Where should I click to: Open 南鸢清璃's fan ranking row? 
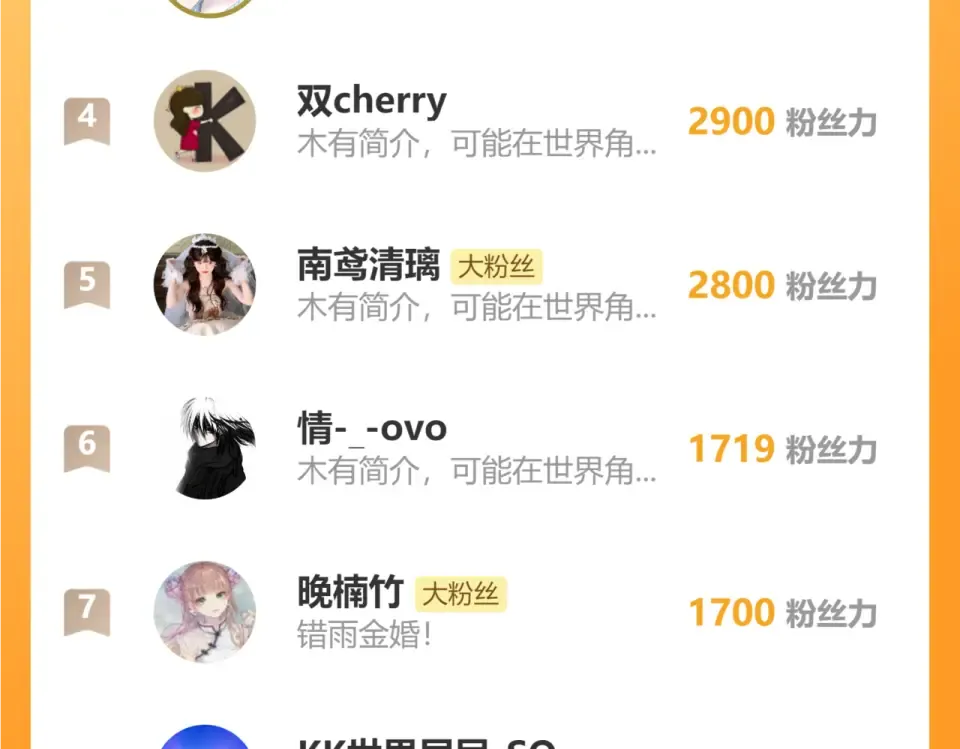pos(476,285)
